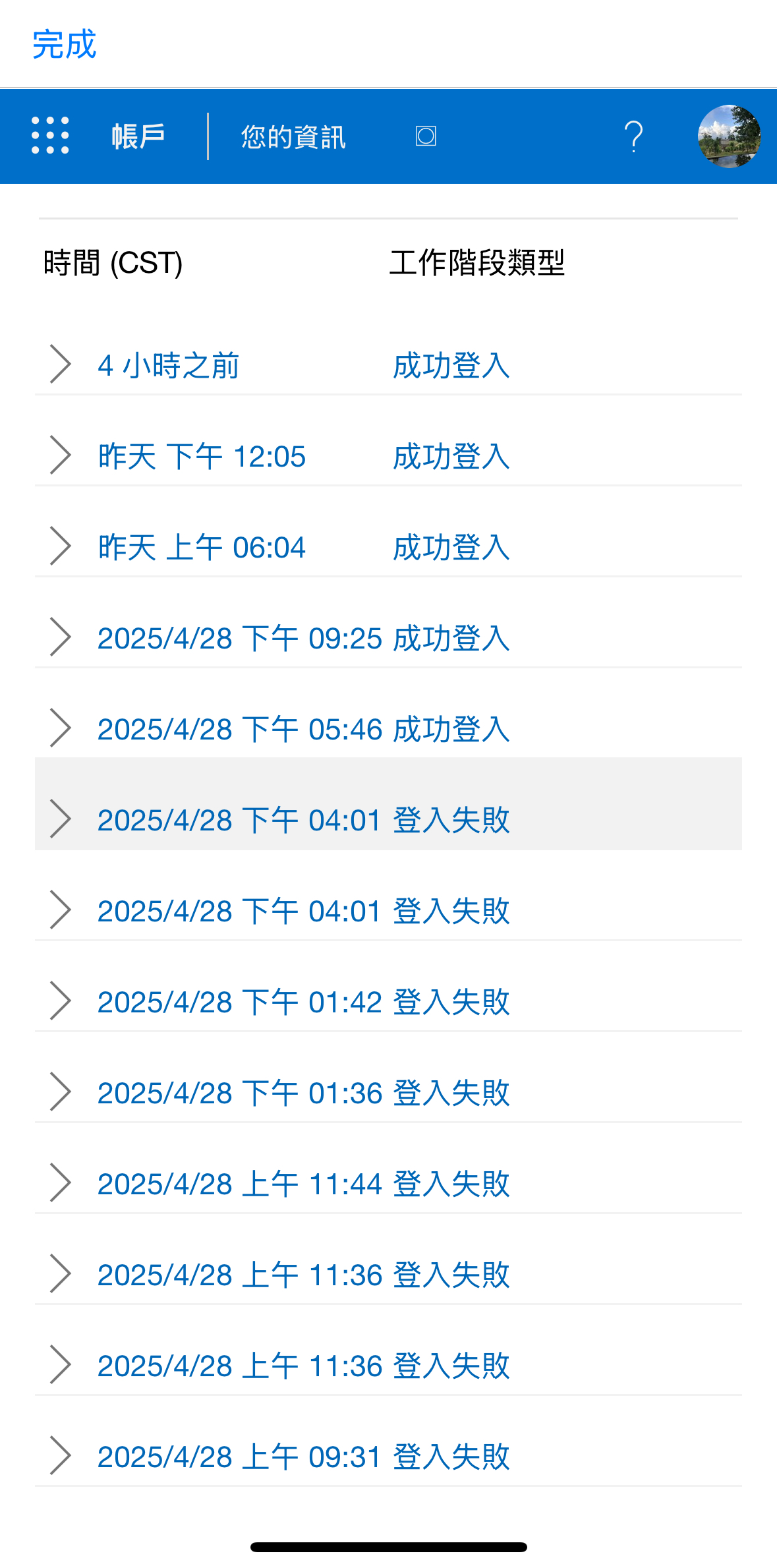Open the help question mark
This screenshot has height=1568, width=777.
pyautogui.click(x=633, y=136)
